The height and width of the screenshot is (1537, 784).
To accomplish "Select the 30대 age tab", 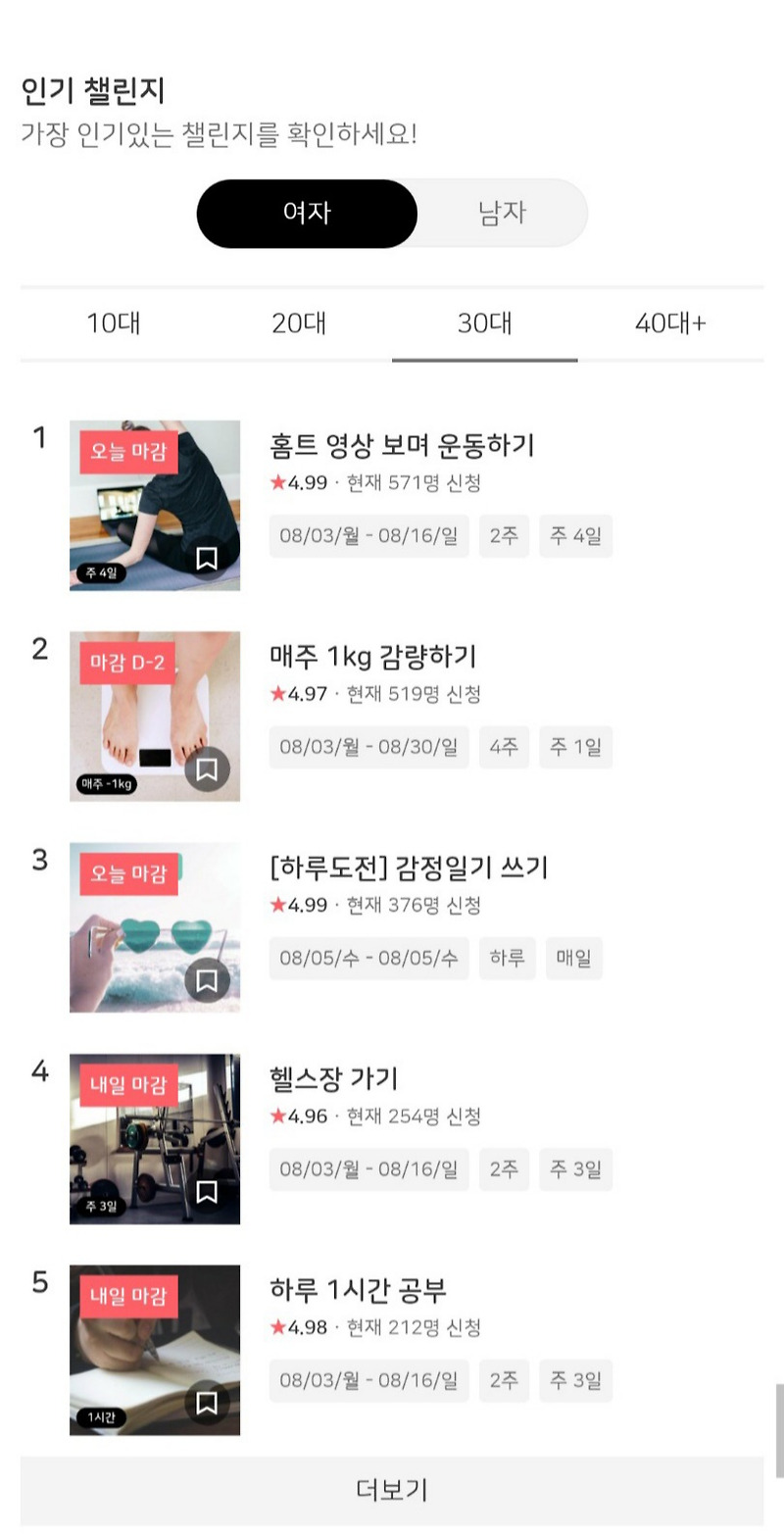I will coord(484,323).
